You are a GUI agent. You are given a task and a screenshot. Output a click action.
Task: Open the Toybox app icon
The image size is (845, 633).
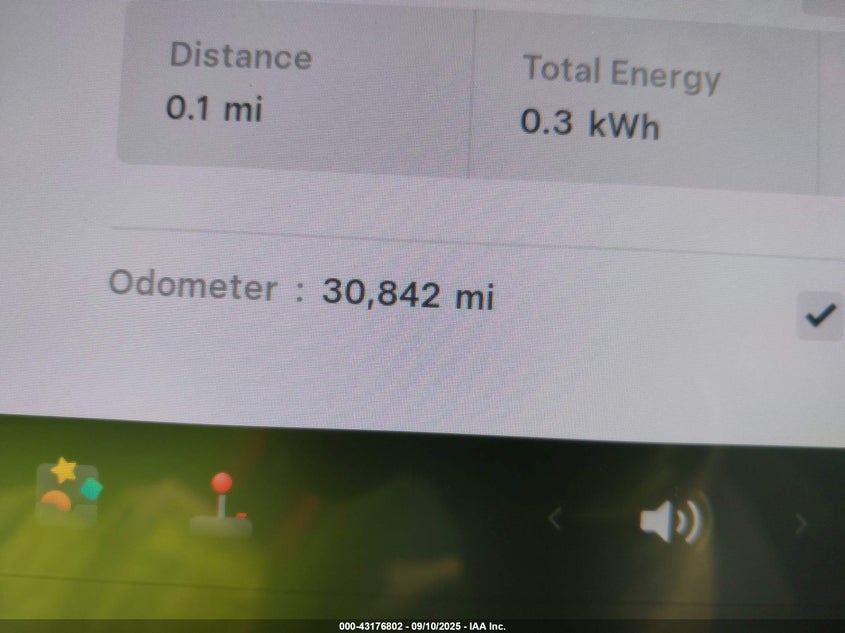(68, 489)
